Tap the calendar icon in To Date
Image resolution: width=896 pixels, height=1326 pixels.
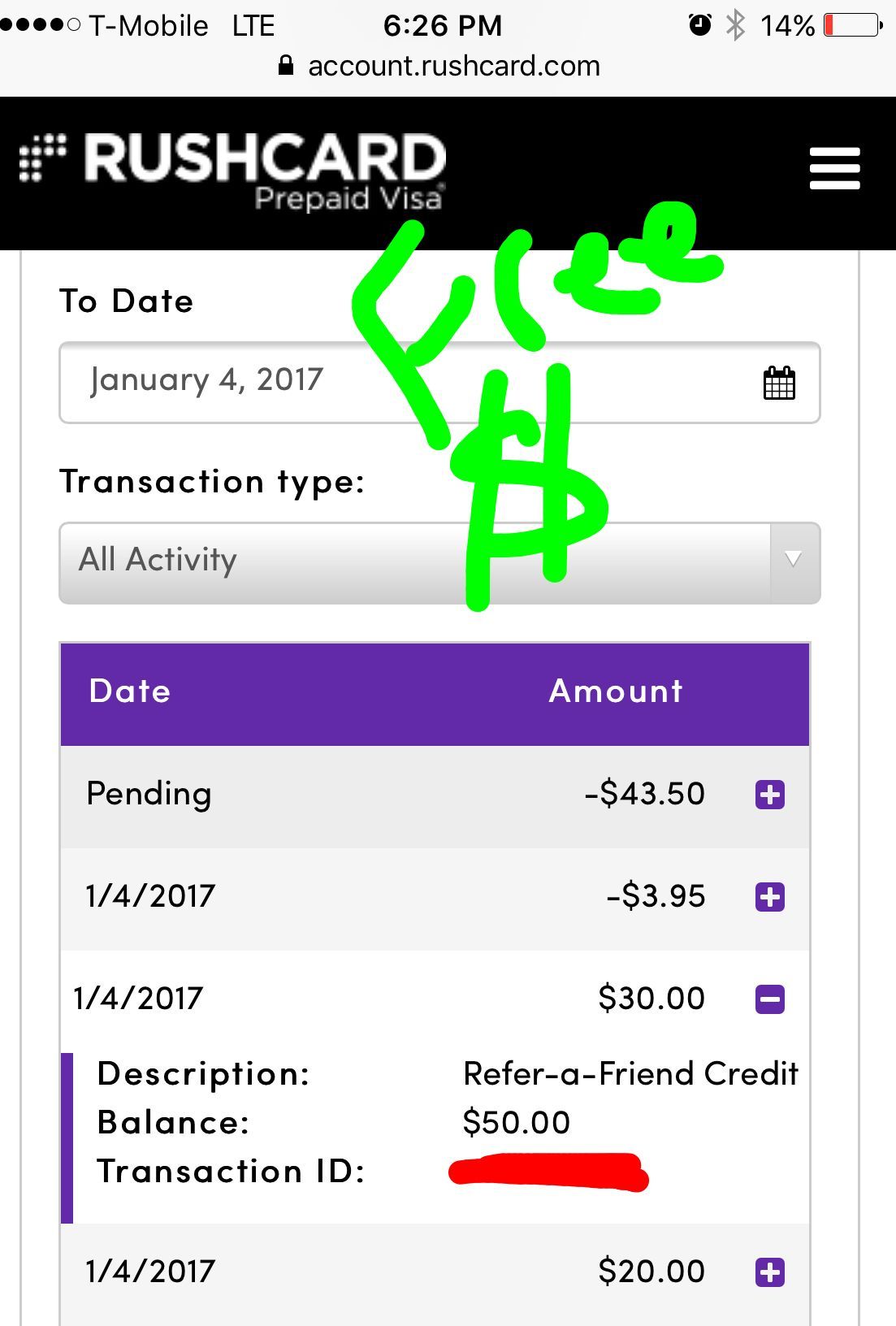779,383
